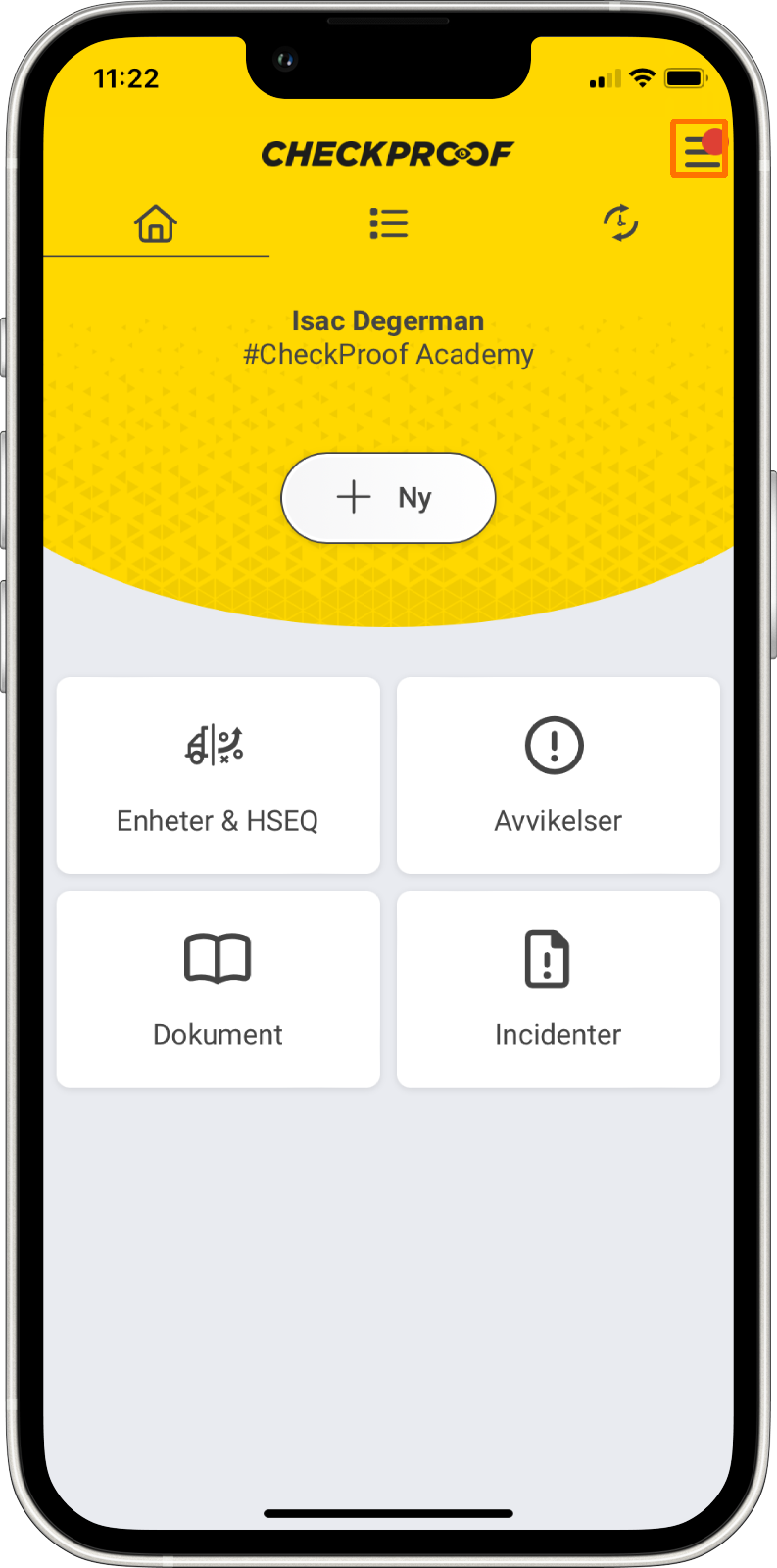The height and width of the screenshot is (1568, 777).
Task: Open the Avvikelser card
Action: coord(558,775)
